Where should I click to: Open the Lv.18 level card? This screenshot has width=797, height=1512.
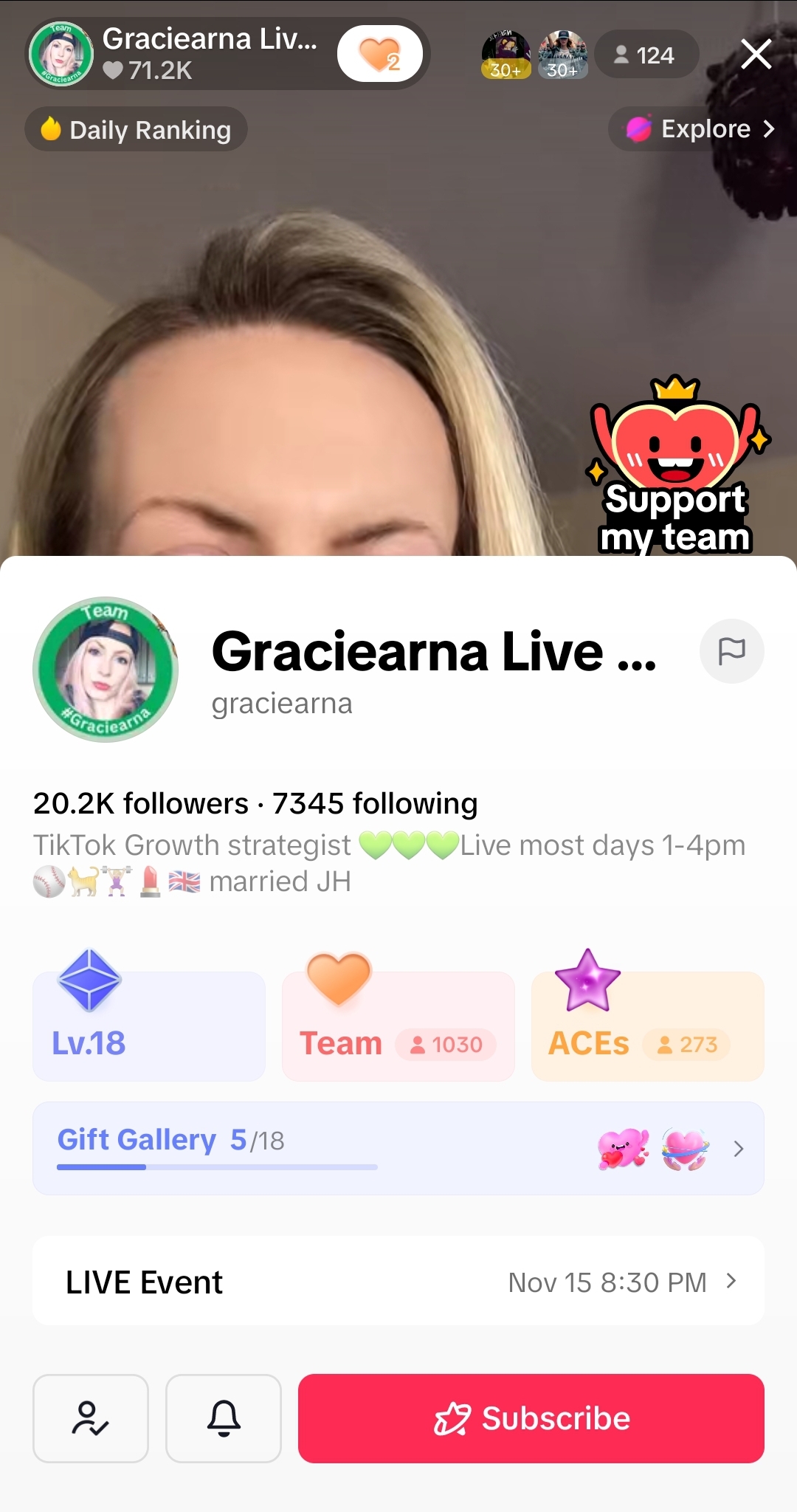pos(148,1026)
